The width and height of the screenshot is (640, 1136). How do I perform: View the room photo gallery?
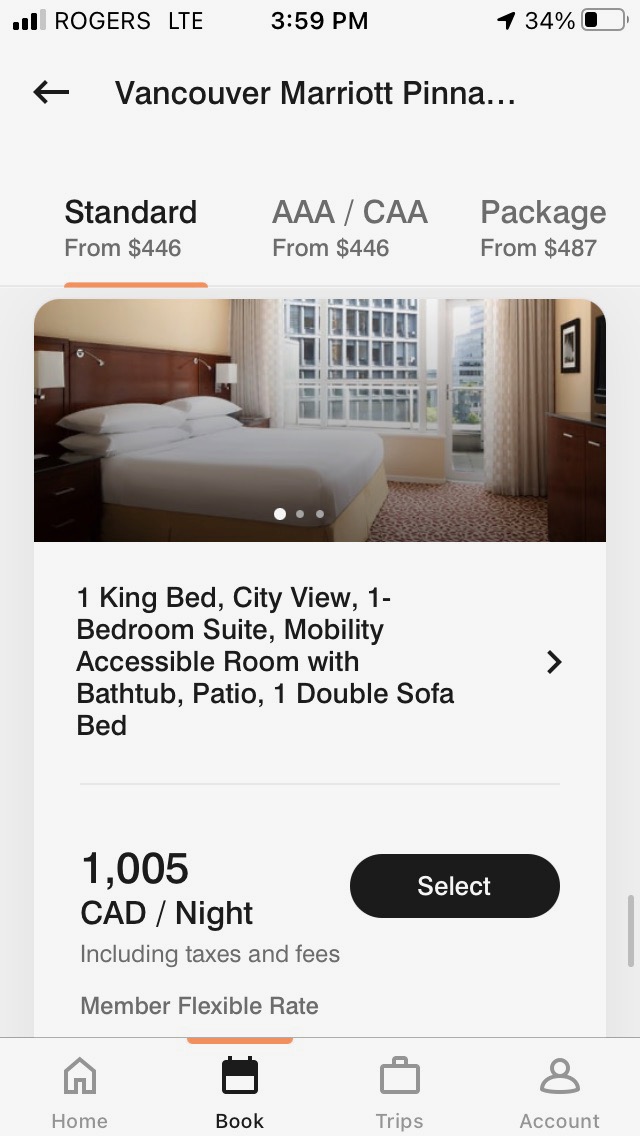320,420
